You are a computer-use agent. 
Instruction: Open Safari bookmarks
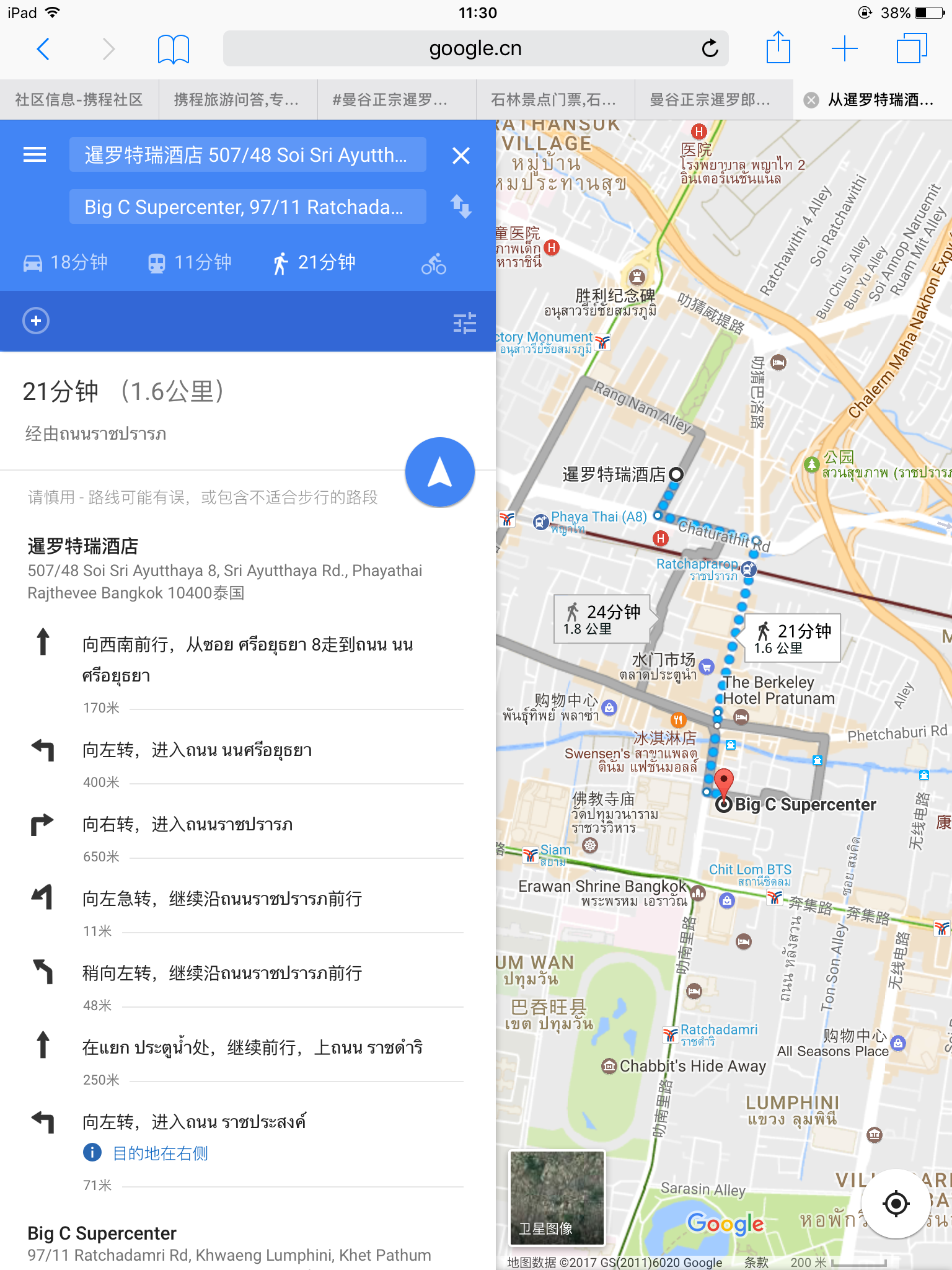click(x=173, y=49)
